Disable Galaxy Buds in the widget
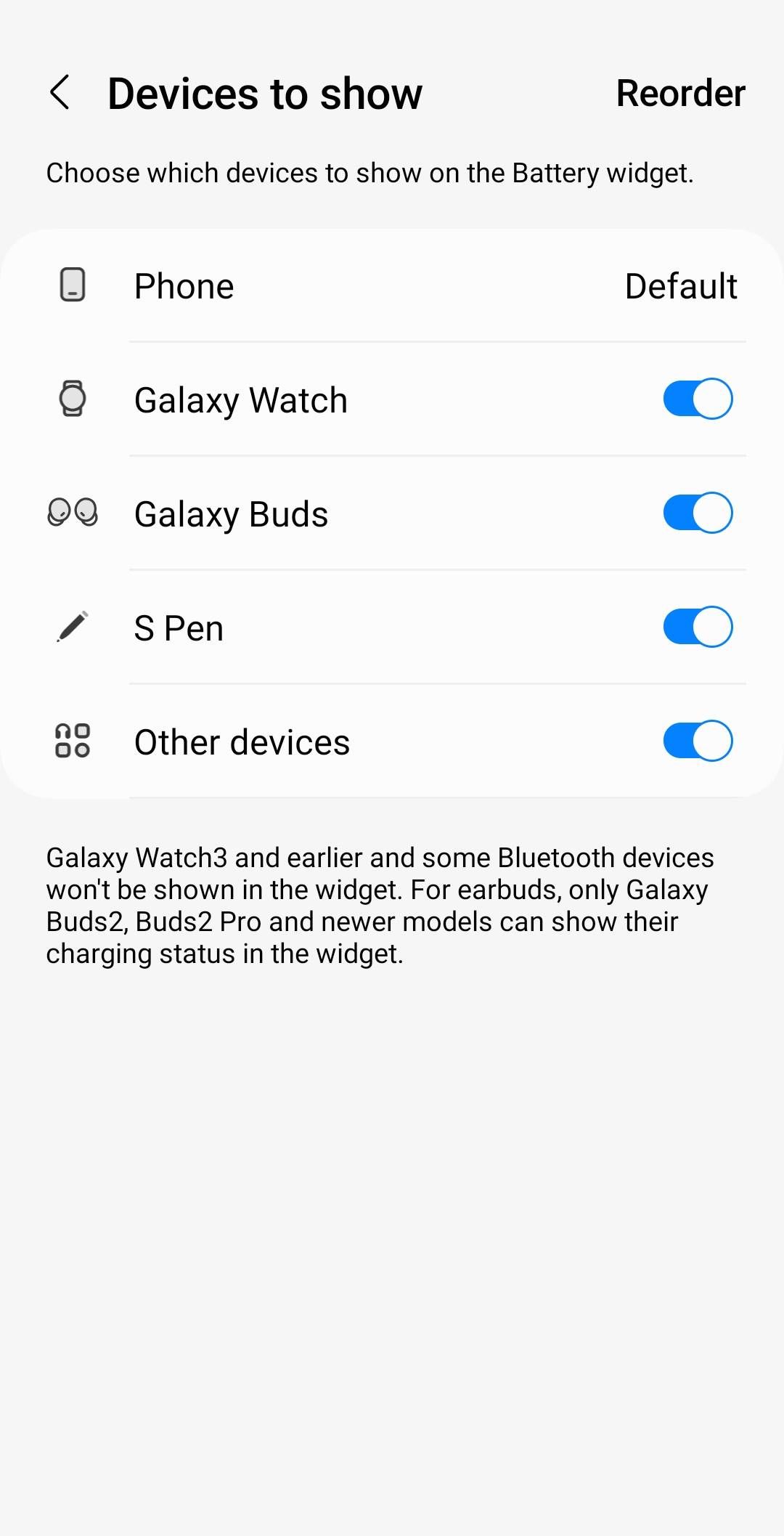This screenshot has height=1536, width=784. coord(697,513)
